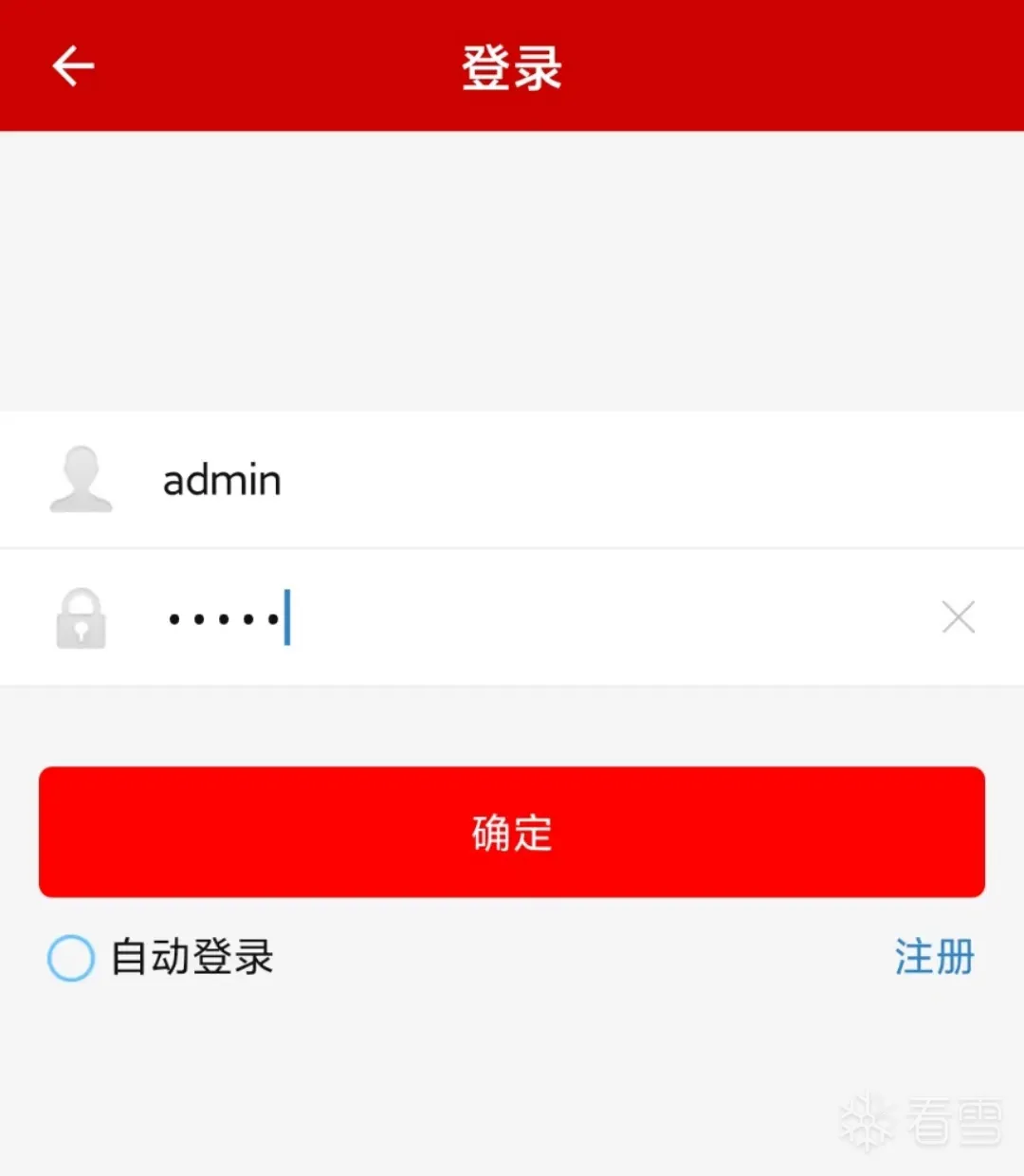Go back from the login screen
This screenshot has width=1024, height=1176.
(x=73, y=66)
